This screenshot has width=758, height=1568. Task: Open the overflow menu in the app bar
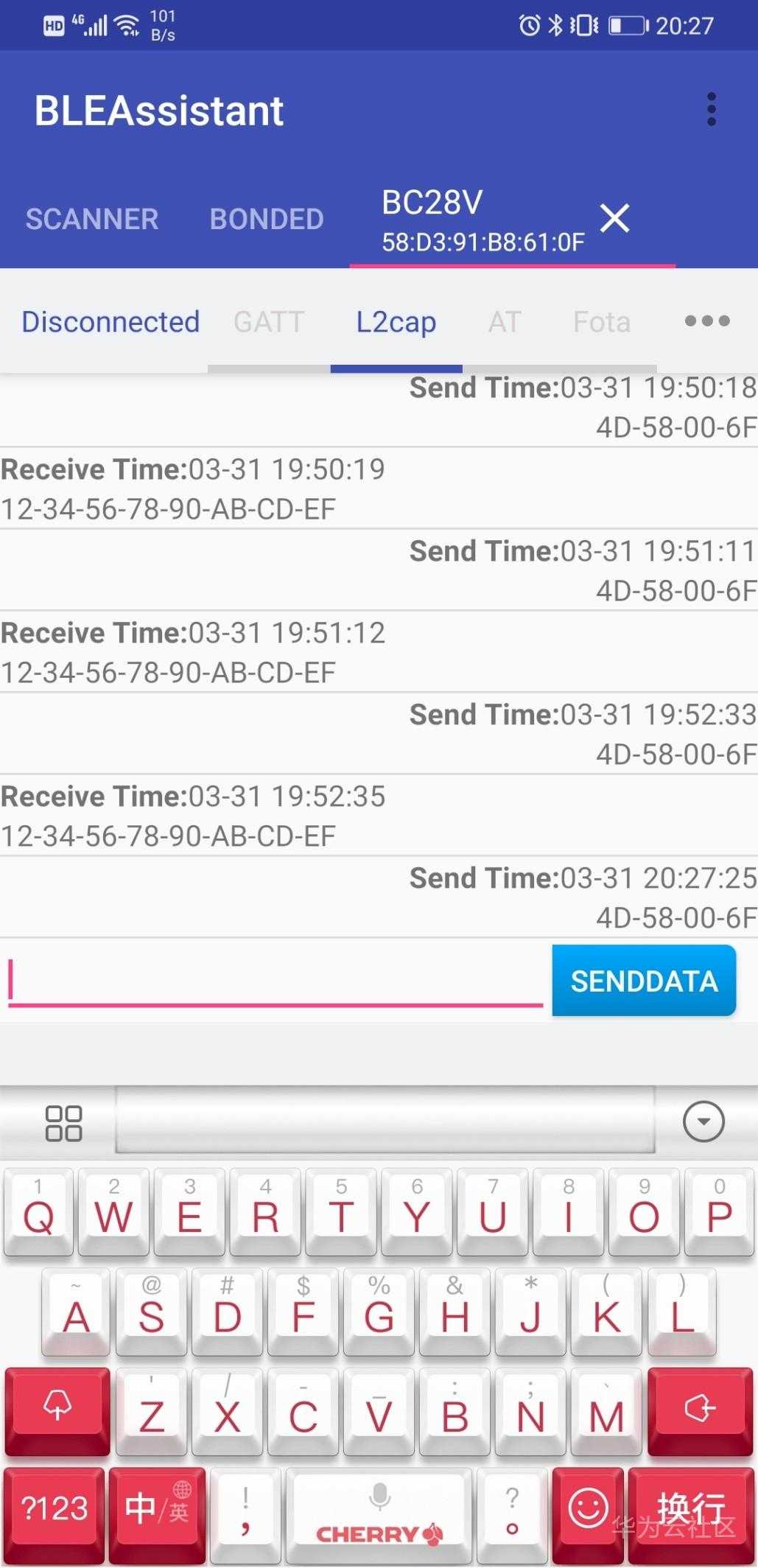[711, 110]
